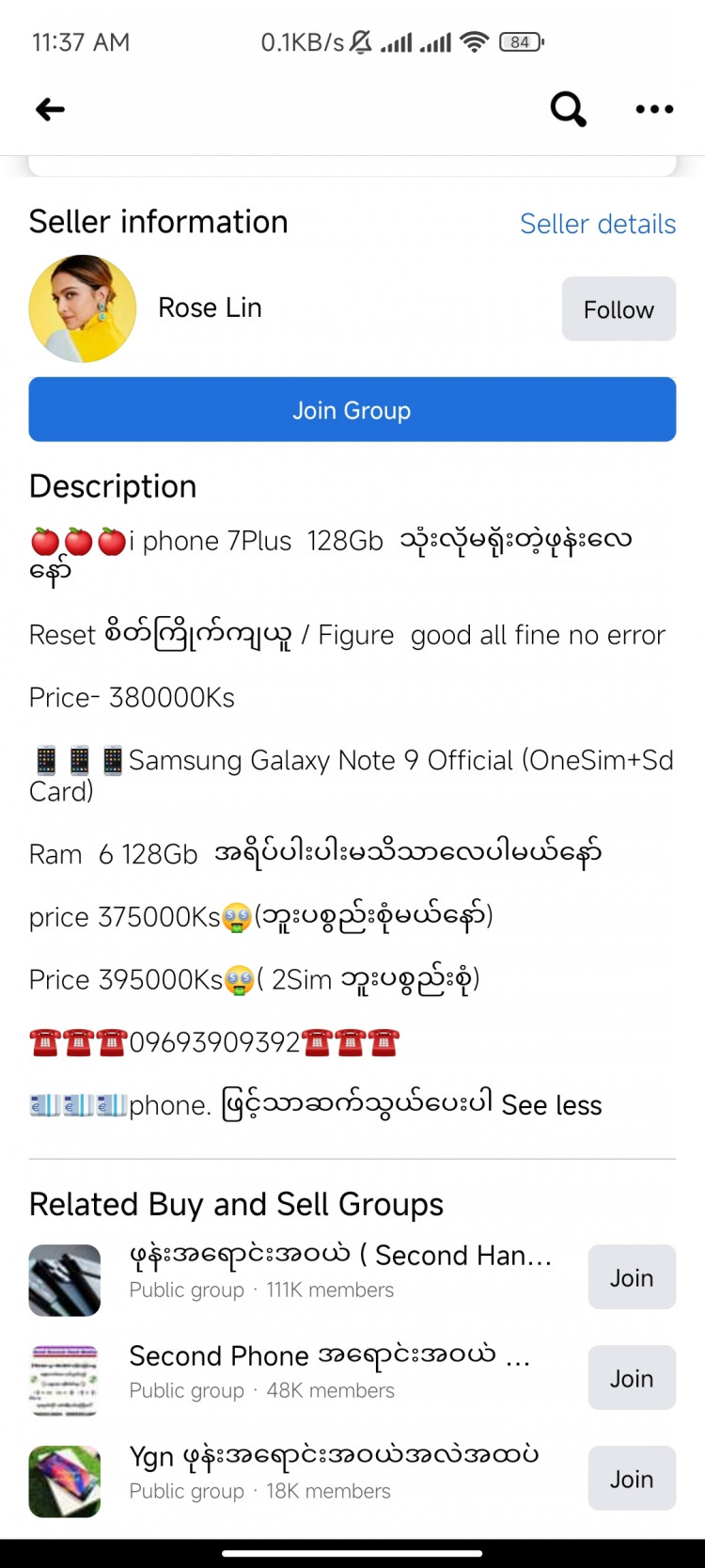This screenshot has width=705, height=1568.
Task: Open the Seller details link
Action: [x=598, y=224]
